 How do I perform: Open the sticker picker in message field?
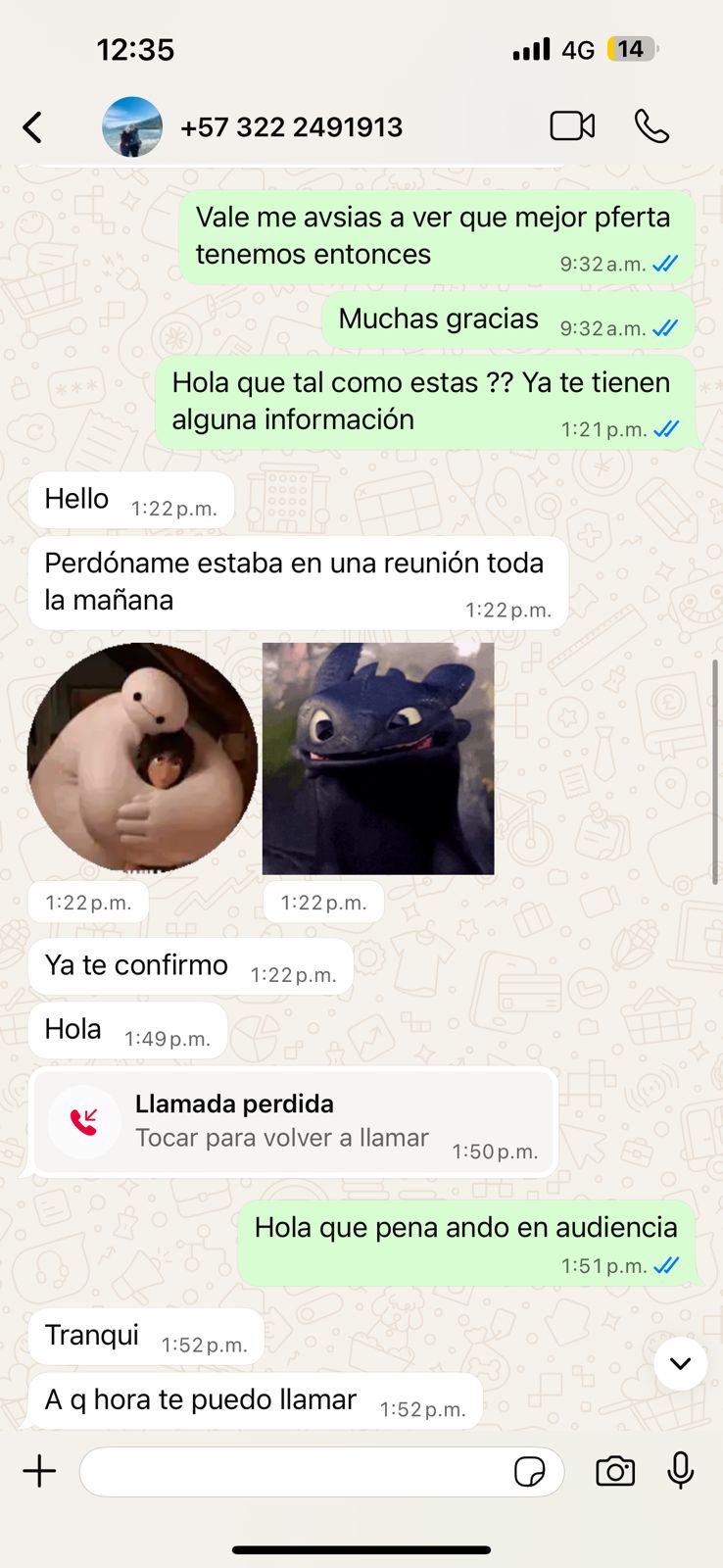530,1472
